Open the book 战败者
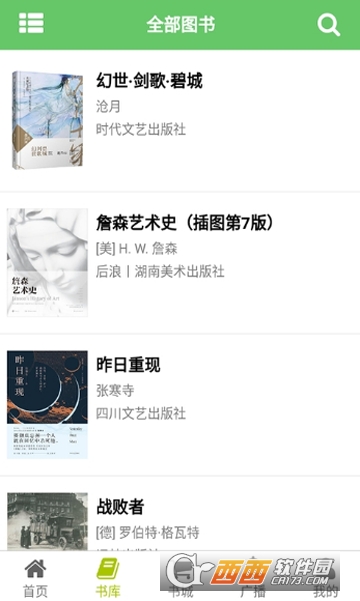Image resolution: width=360 pixels, height=601 pixels. (180, 514)
